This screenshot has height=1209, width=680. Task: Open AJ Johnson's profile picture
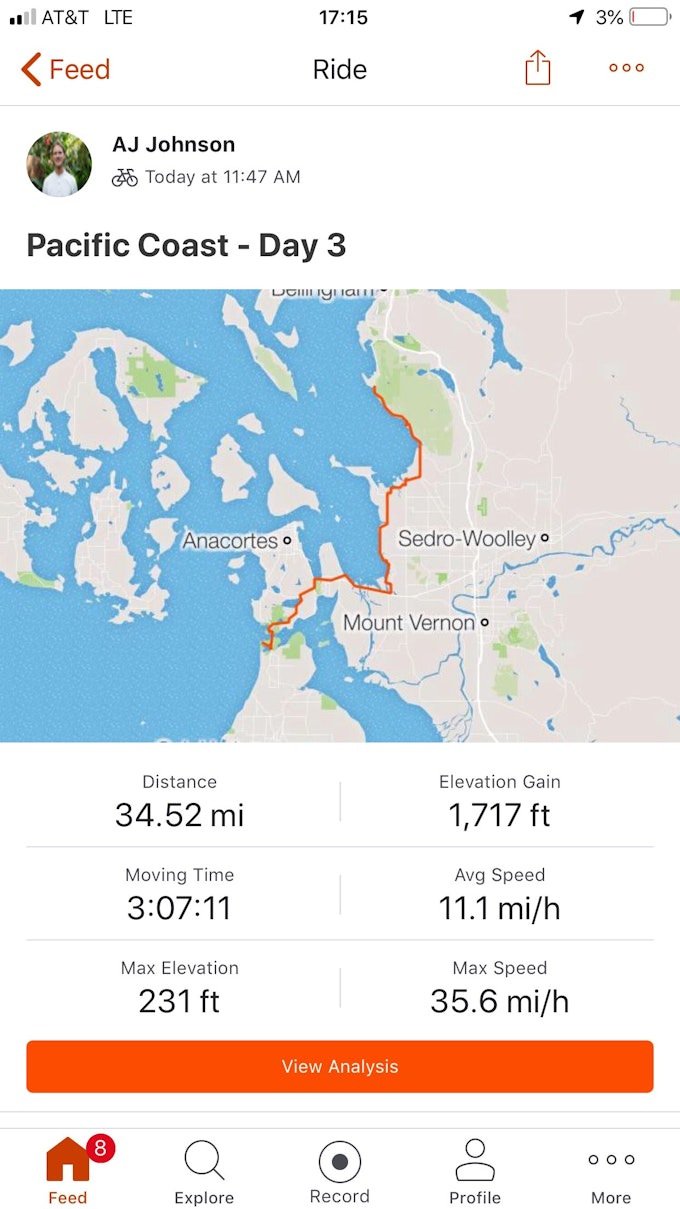pos(59,163)
